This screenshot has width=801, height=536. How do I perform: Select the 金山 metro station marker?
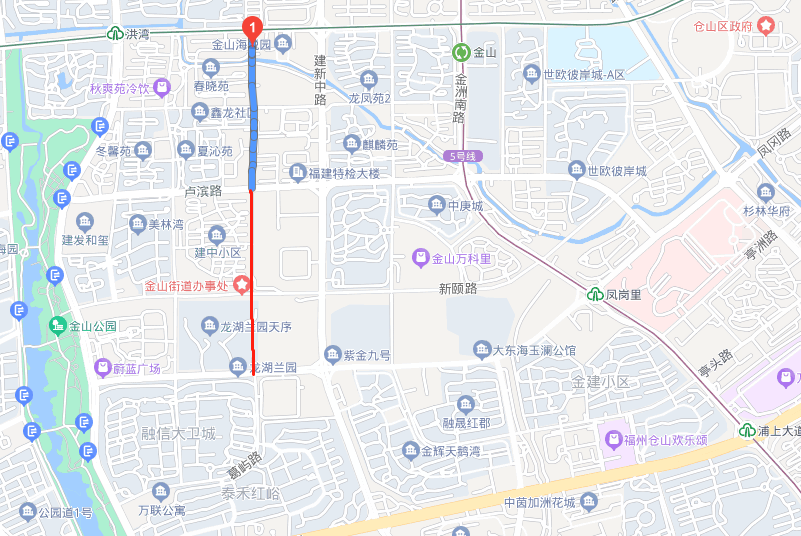coord(461,52)
